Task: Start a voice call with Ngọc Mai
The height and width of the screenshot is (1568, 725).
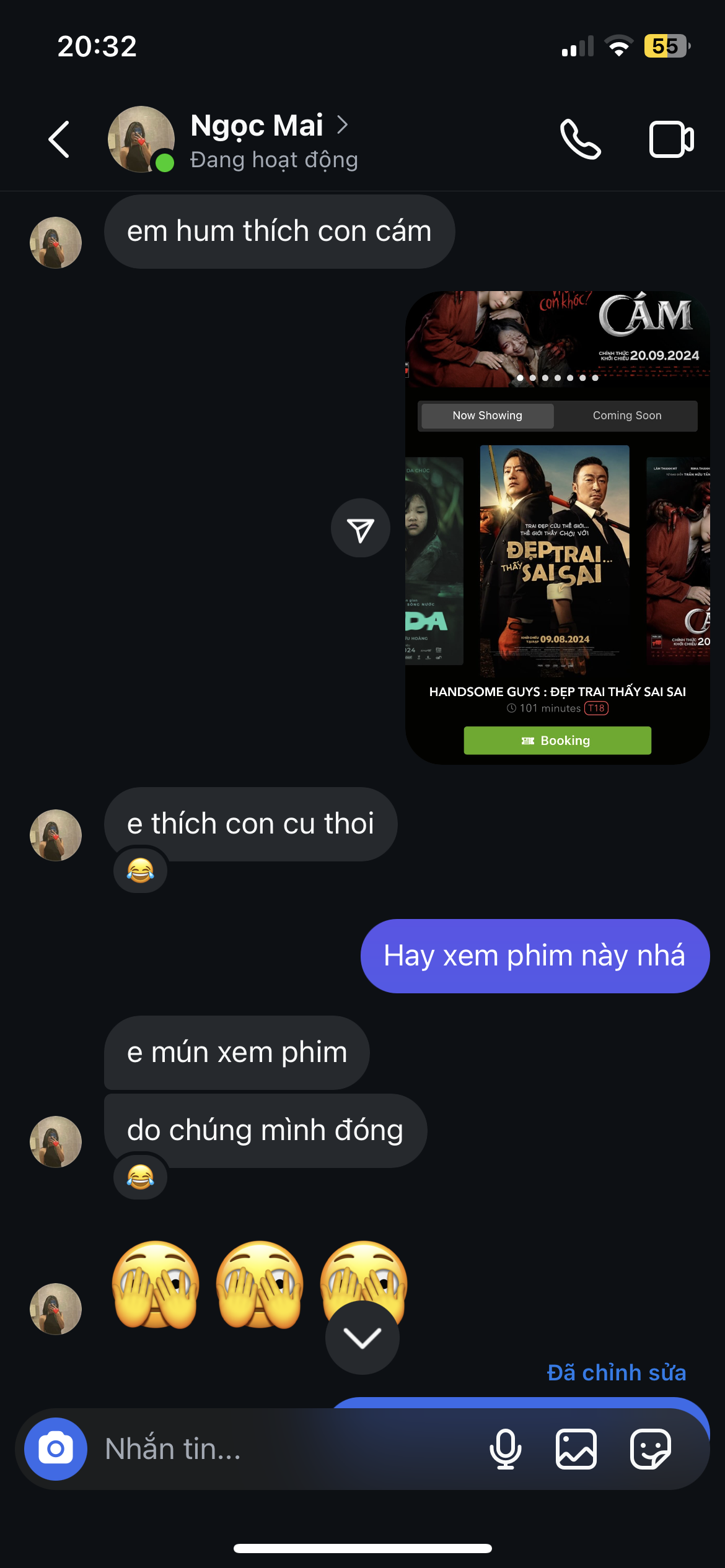Action: [580, 139]
